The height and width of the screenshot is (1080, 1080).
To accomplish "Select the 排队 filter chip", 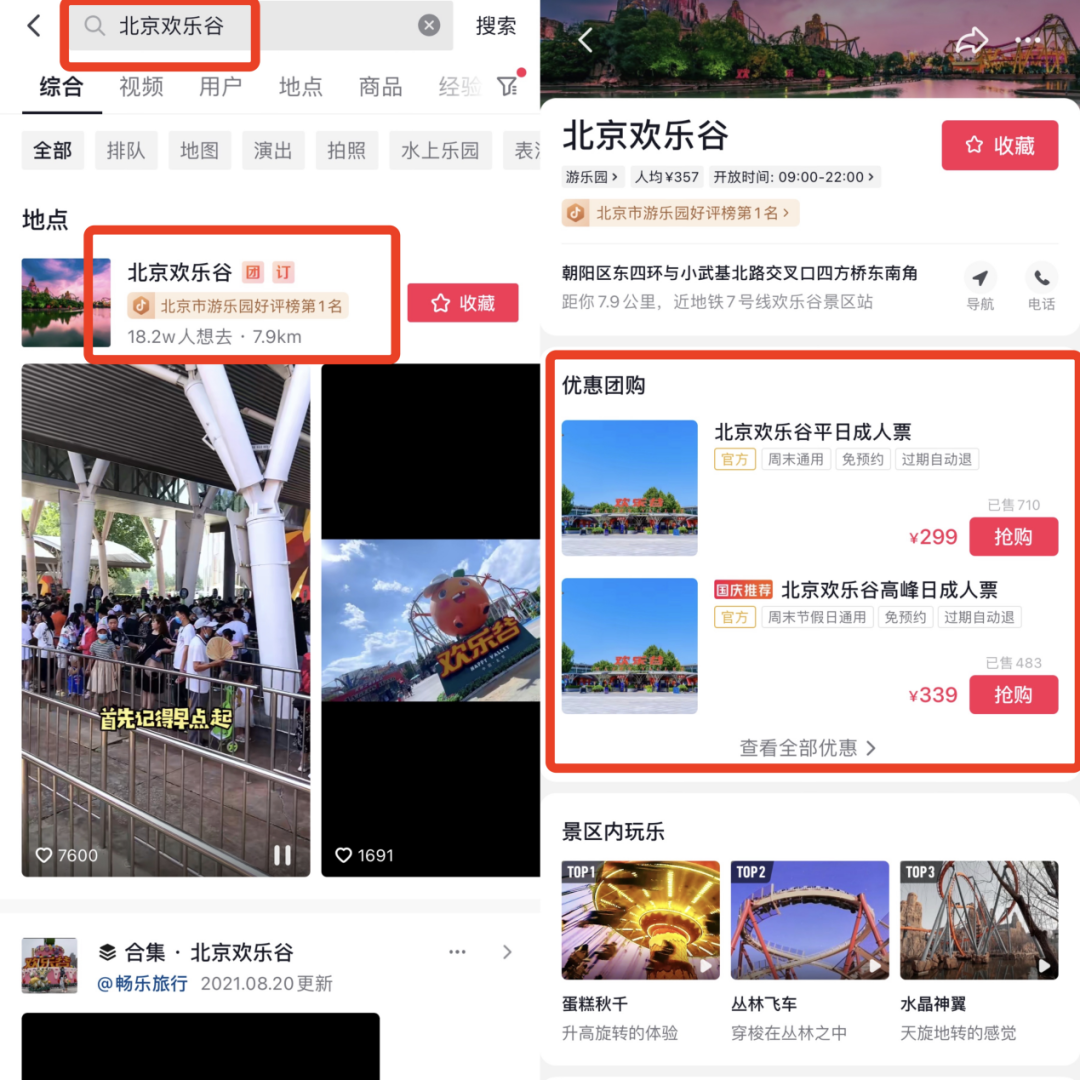I will (x=126, y=151).
